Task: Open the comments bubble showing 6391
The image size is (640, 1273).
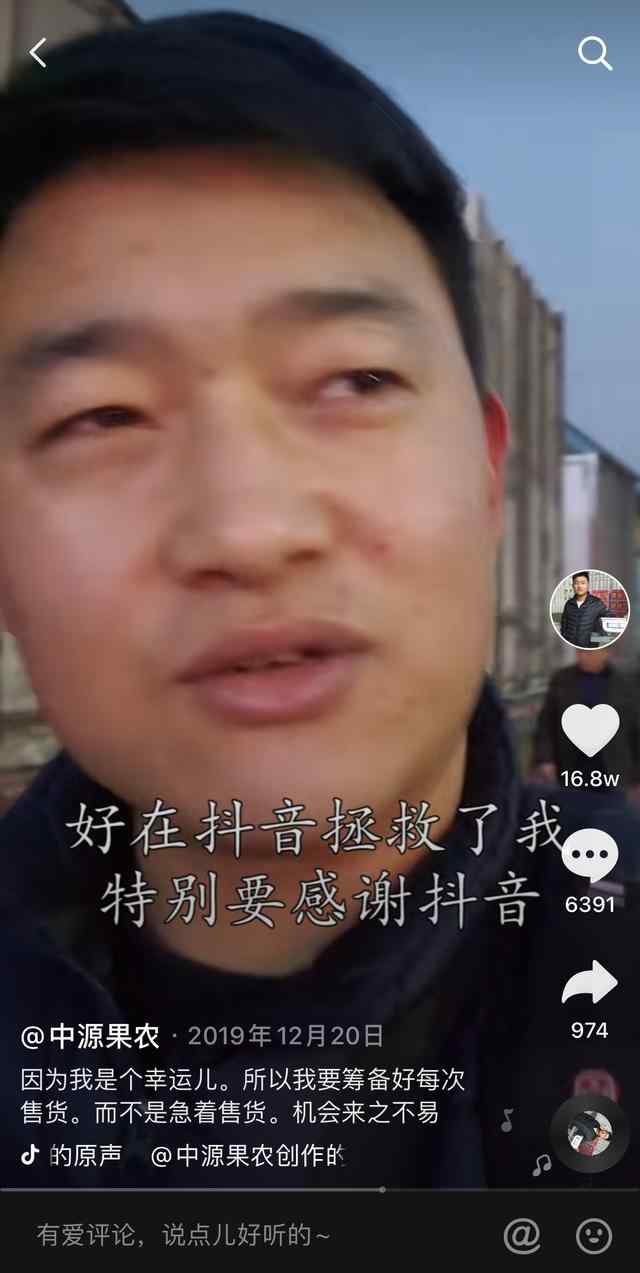Action: point(590,858)
